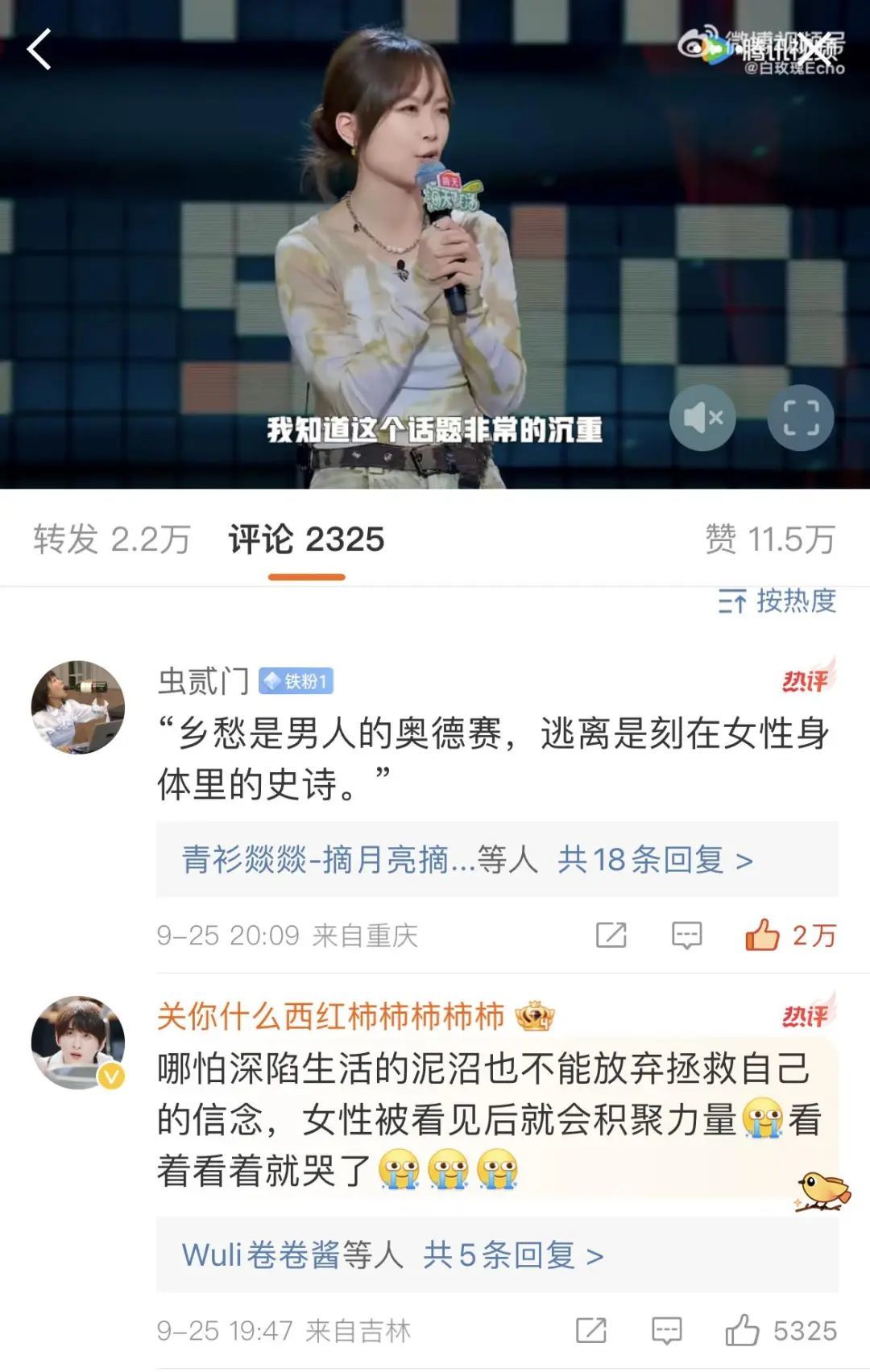Viewport: 870px width, 1372px height.
Task: Repost 虫贰门's comment
Action: click(611, 935)
